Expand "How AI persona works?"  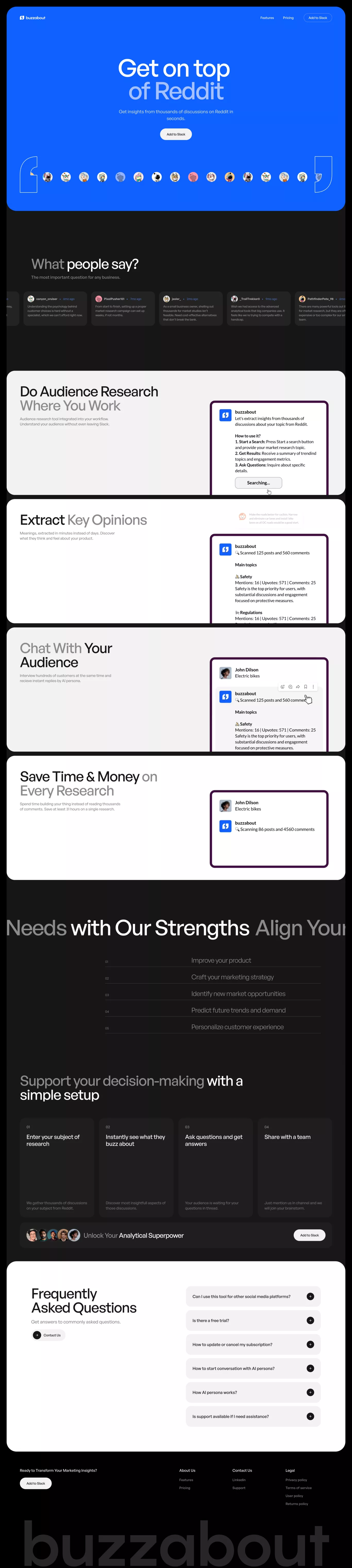tap(310, 1392)
